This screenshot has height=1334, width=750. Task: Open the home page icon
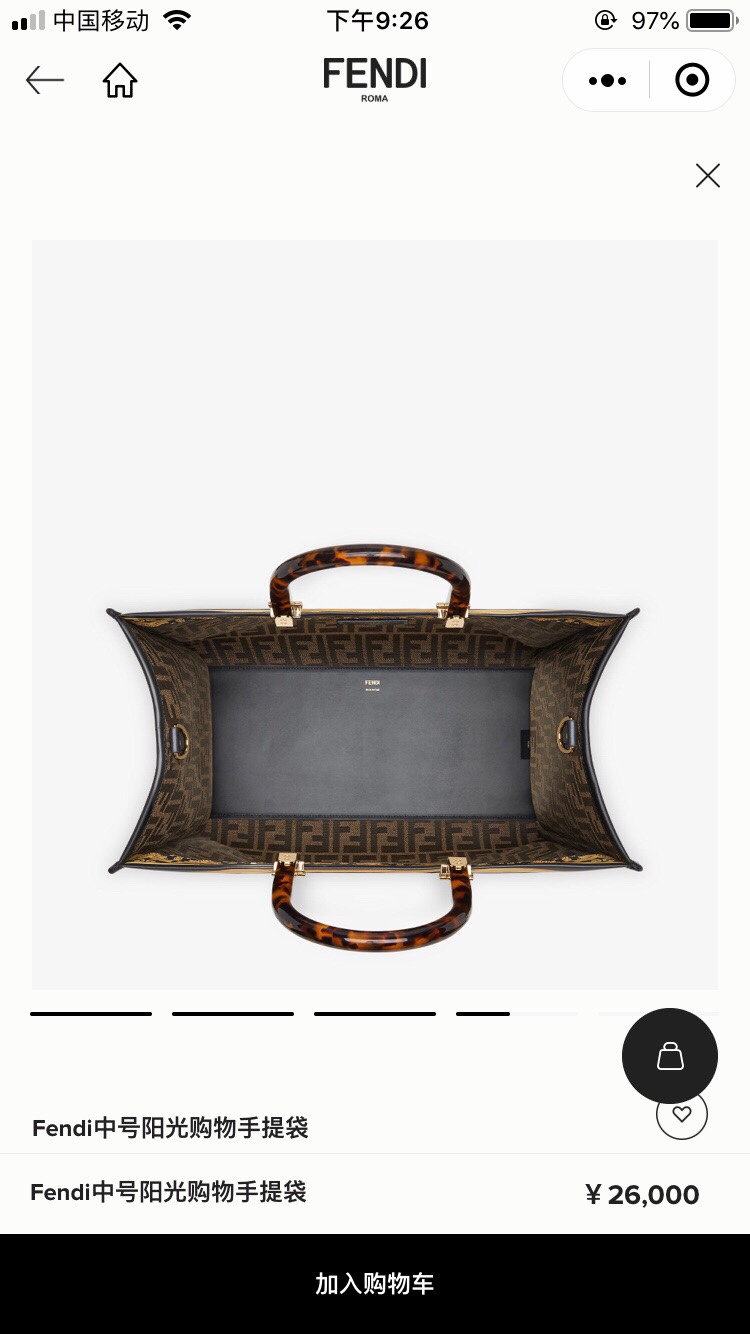(x=120, y=80)
